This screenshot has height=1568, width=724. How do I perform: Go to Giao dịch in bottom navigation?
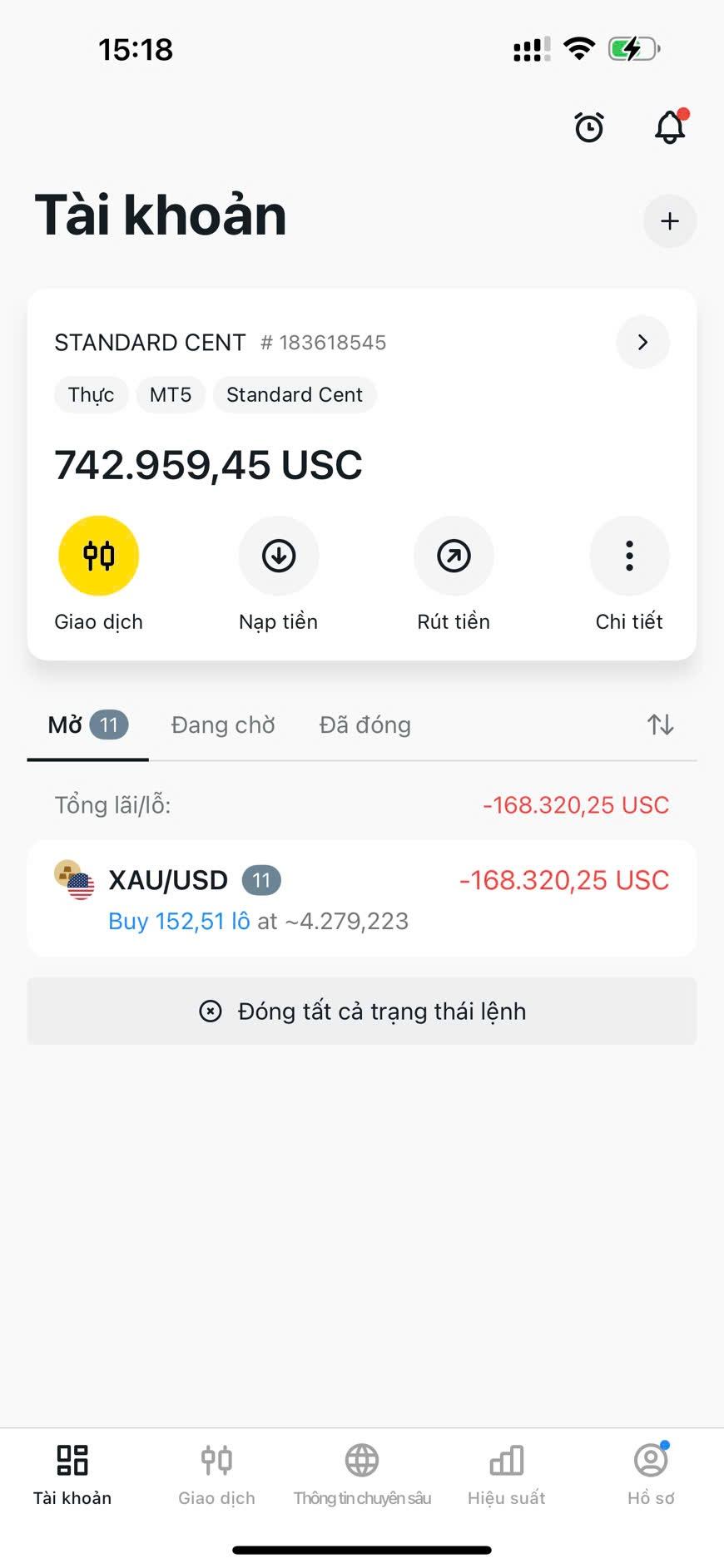tap(216, 1475)
